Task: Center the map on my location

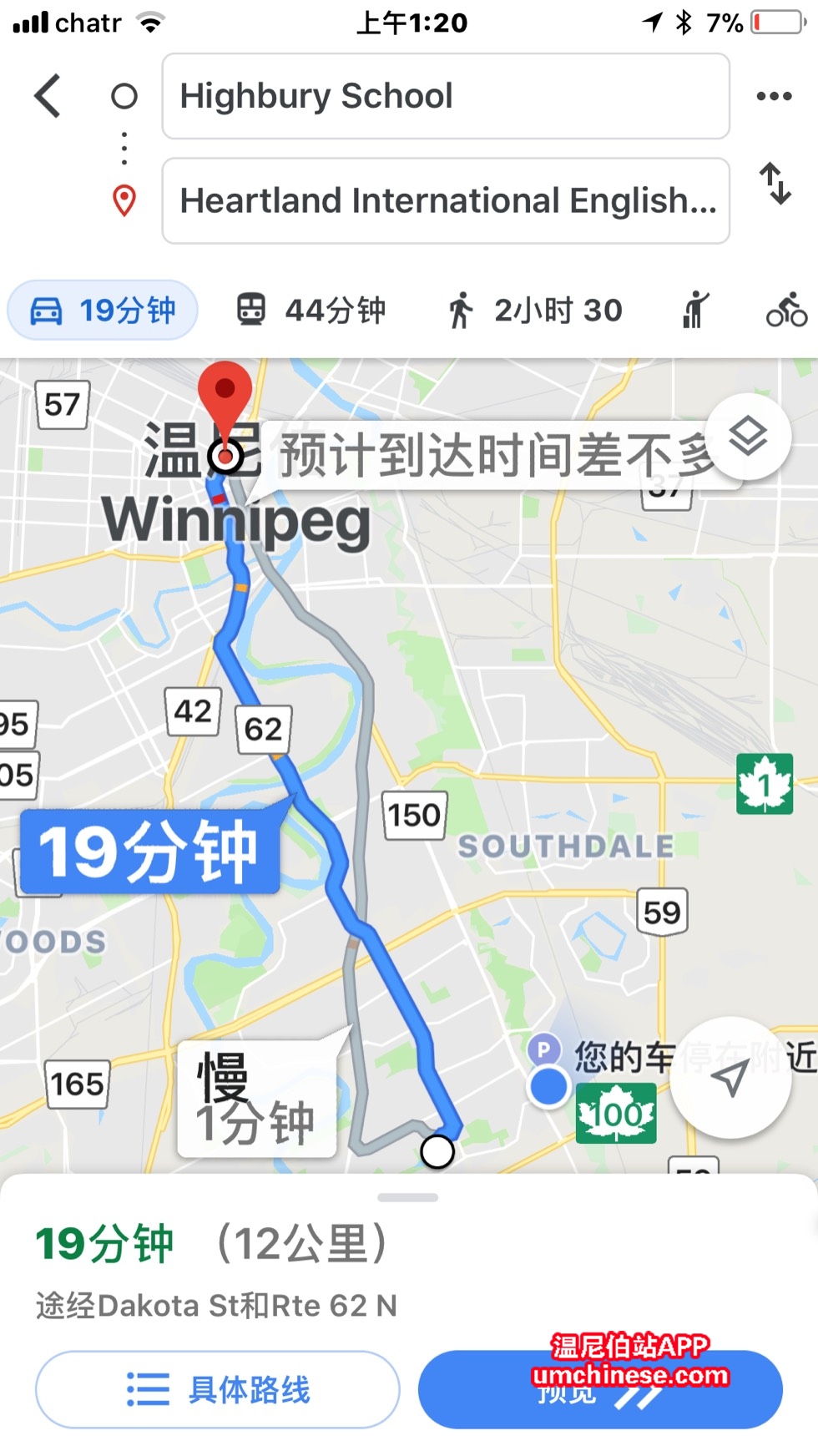Action: coord(730,1078)
